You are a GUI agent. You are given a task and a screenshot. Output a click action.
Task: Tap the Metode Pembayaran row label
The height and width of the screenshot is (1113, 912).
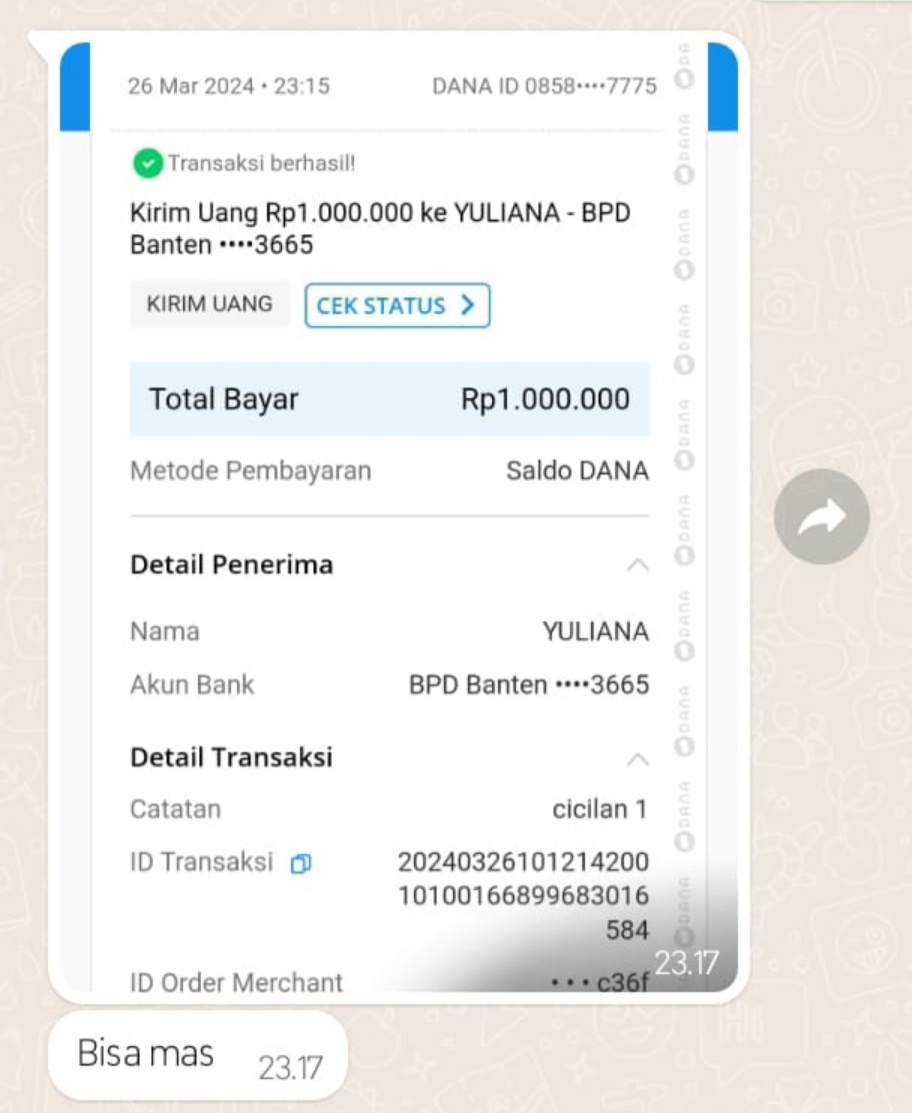tap(250, 470)
